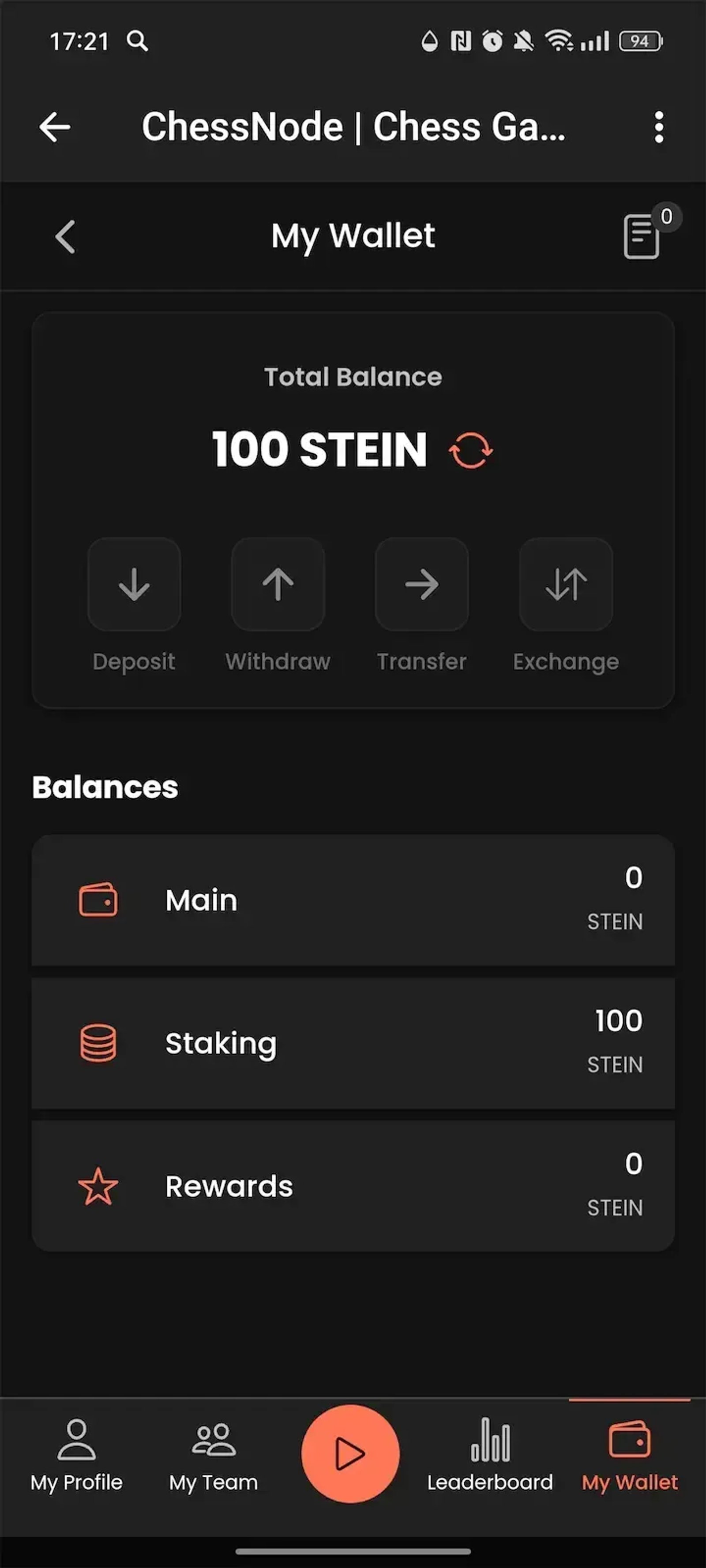Select the Transfer icon

click(x=421, y=584)
